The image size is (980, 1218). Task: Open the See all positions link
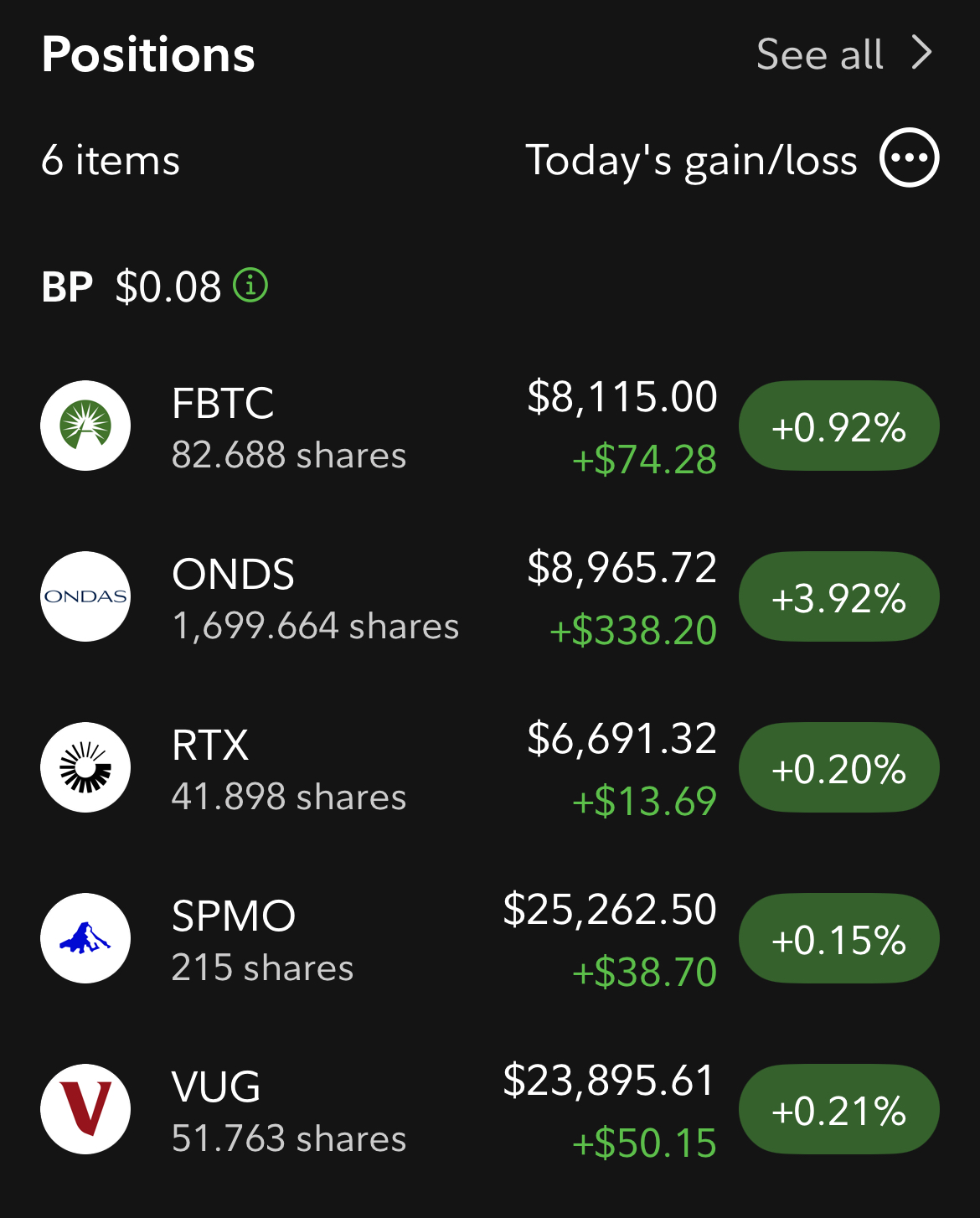coord(843,54)
